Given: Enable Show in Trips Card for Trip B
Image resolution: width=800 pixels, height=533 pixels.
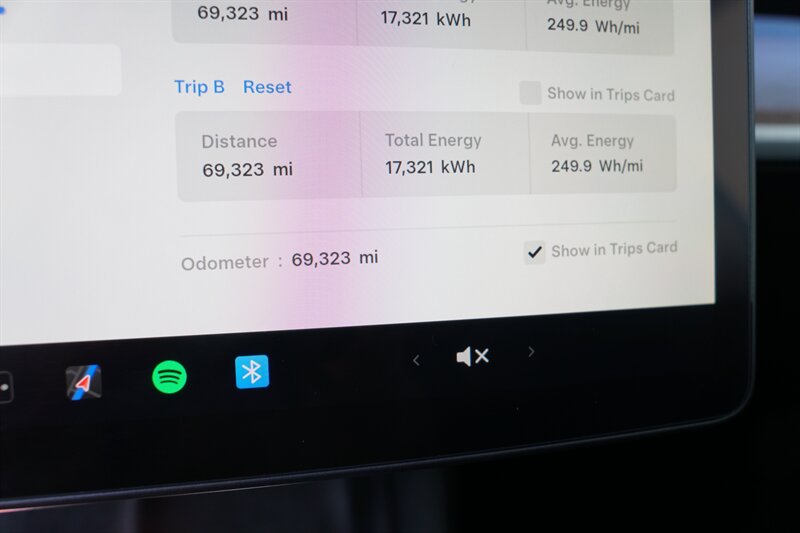Looking at the screenshot, I should tap(531, 94).
